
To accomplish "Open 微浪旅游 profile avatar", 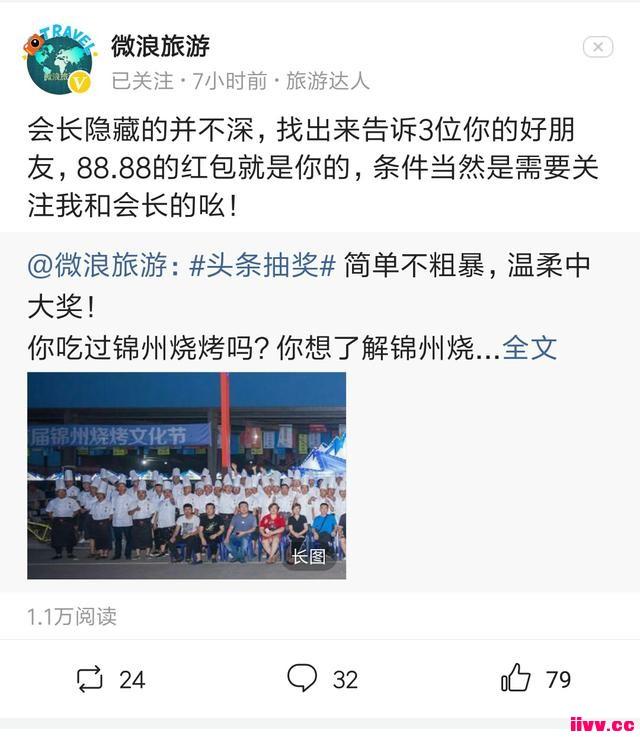I will [59, 60].
